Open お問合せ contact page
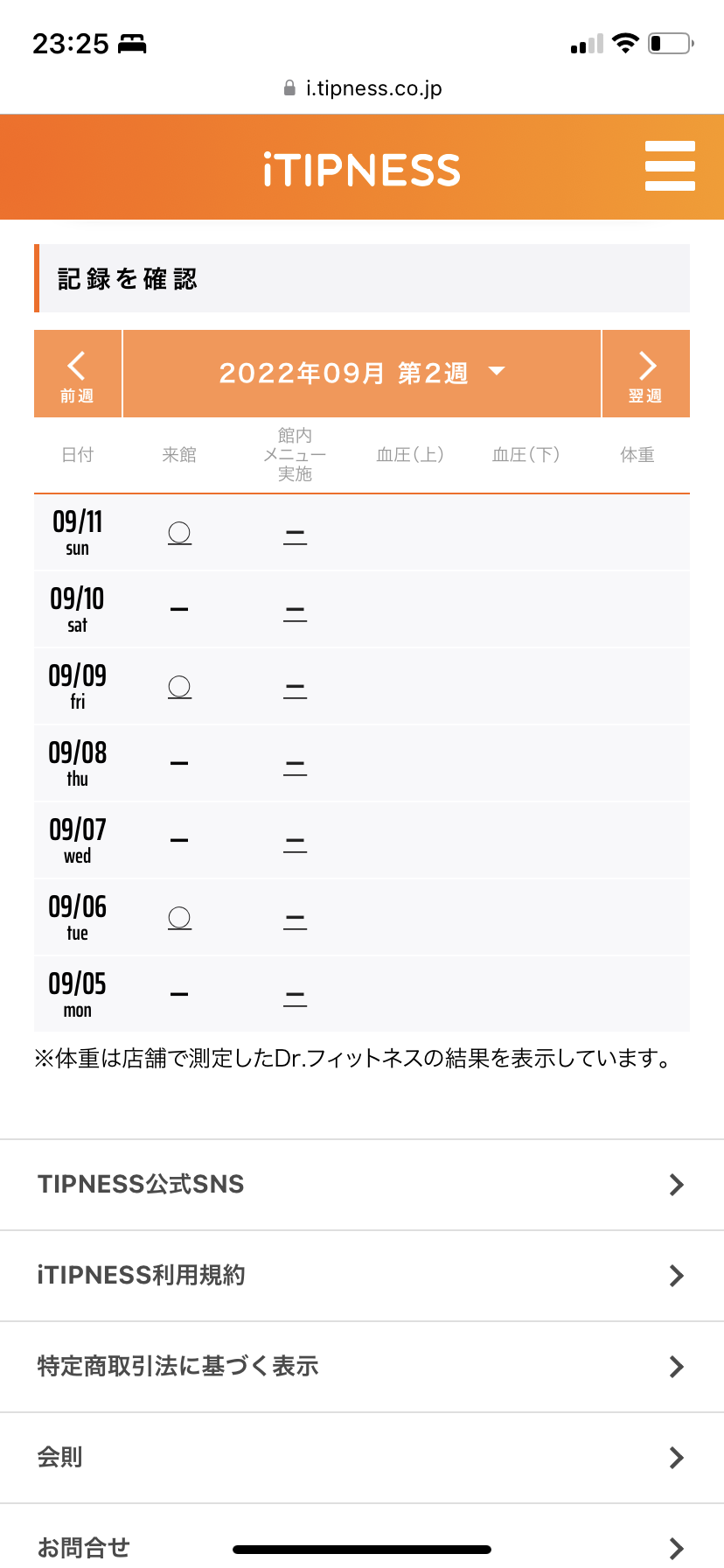Viewport: 724px width, 1568px height. (362, 1537)
